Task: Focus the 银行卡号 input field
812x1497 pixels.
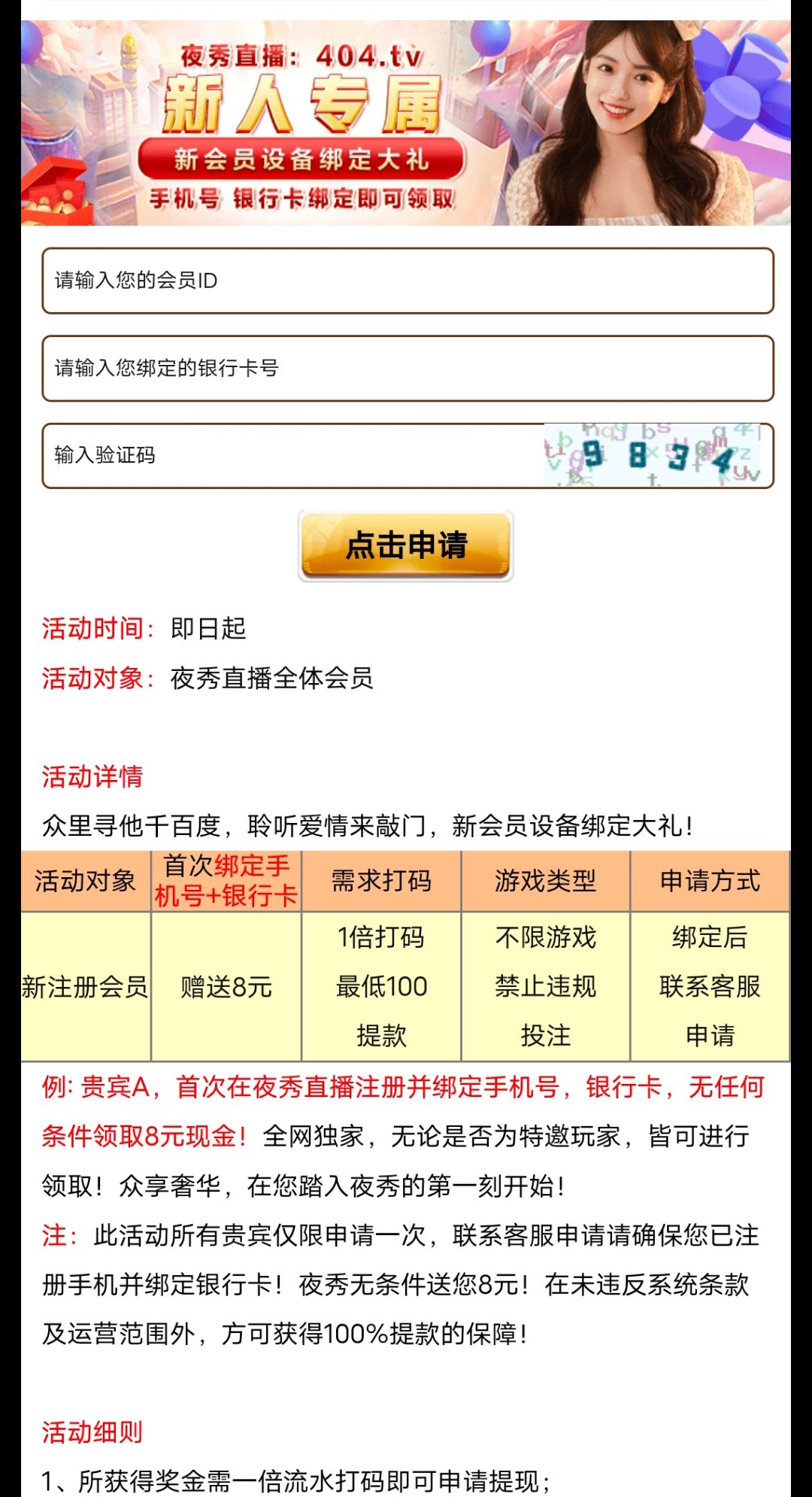Action: coord(408,368)
